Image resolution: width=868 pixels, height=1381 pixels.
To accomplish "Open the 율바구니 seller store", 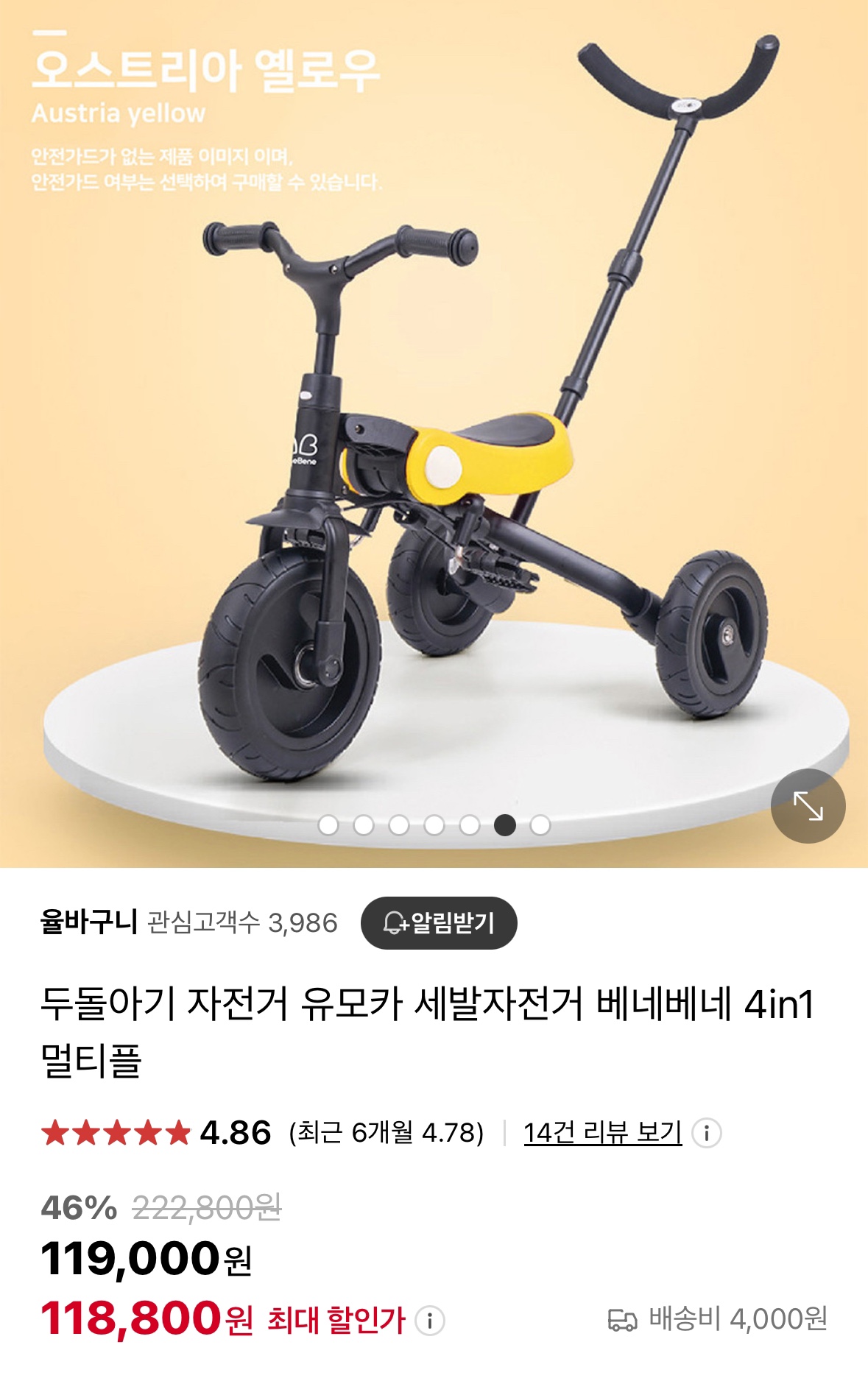I will click(89, 922).
